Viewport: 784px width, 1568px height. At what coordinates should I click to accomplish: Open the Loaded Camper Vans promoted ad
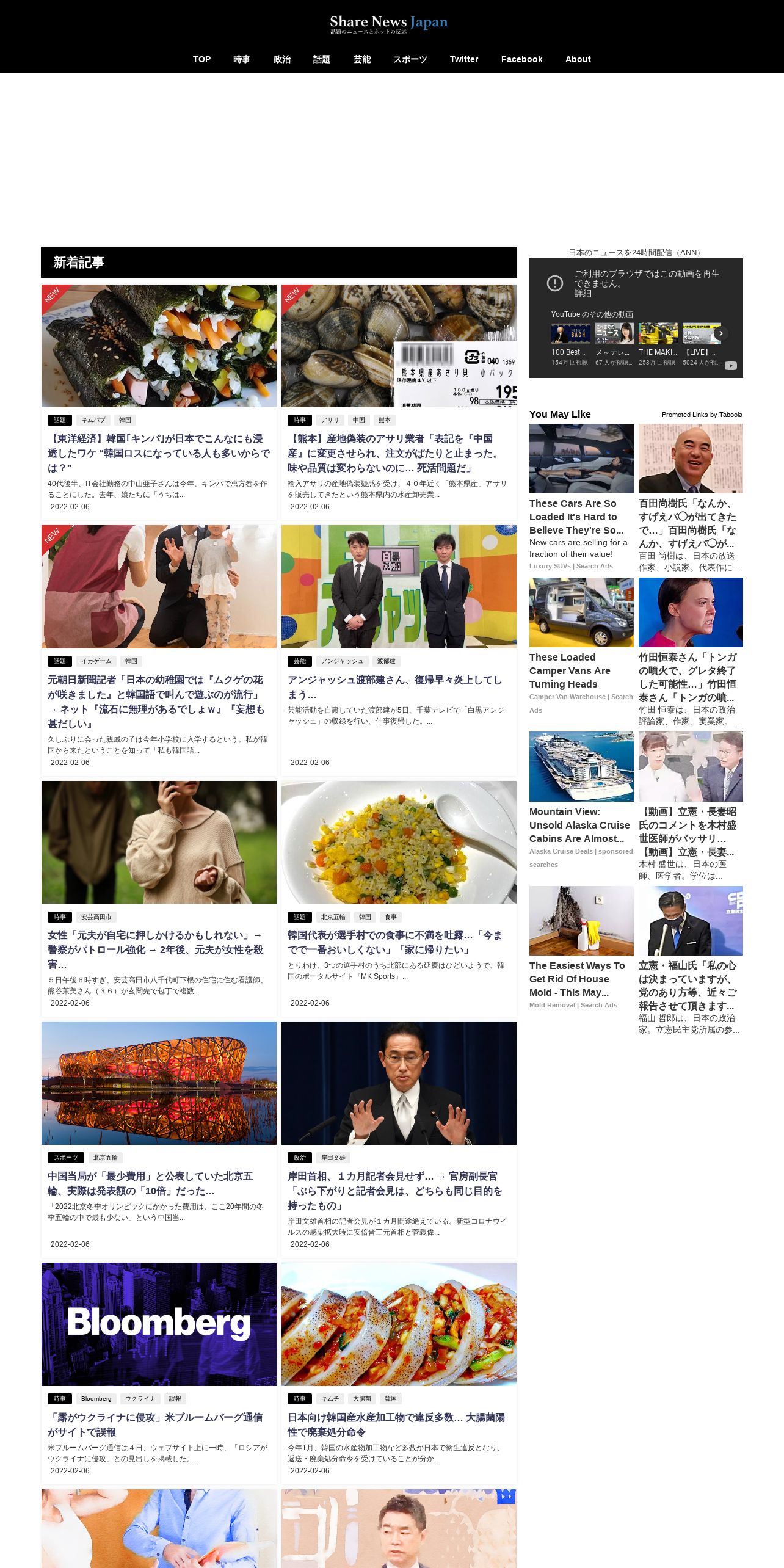570,670
